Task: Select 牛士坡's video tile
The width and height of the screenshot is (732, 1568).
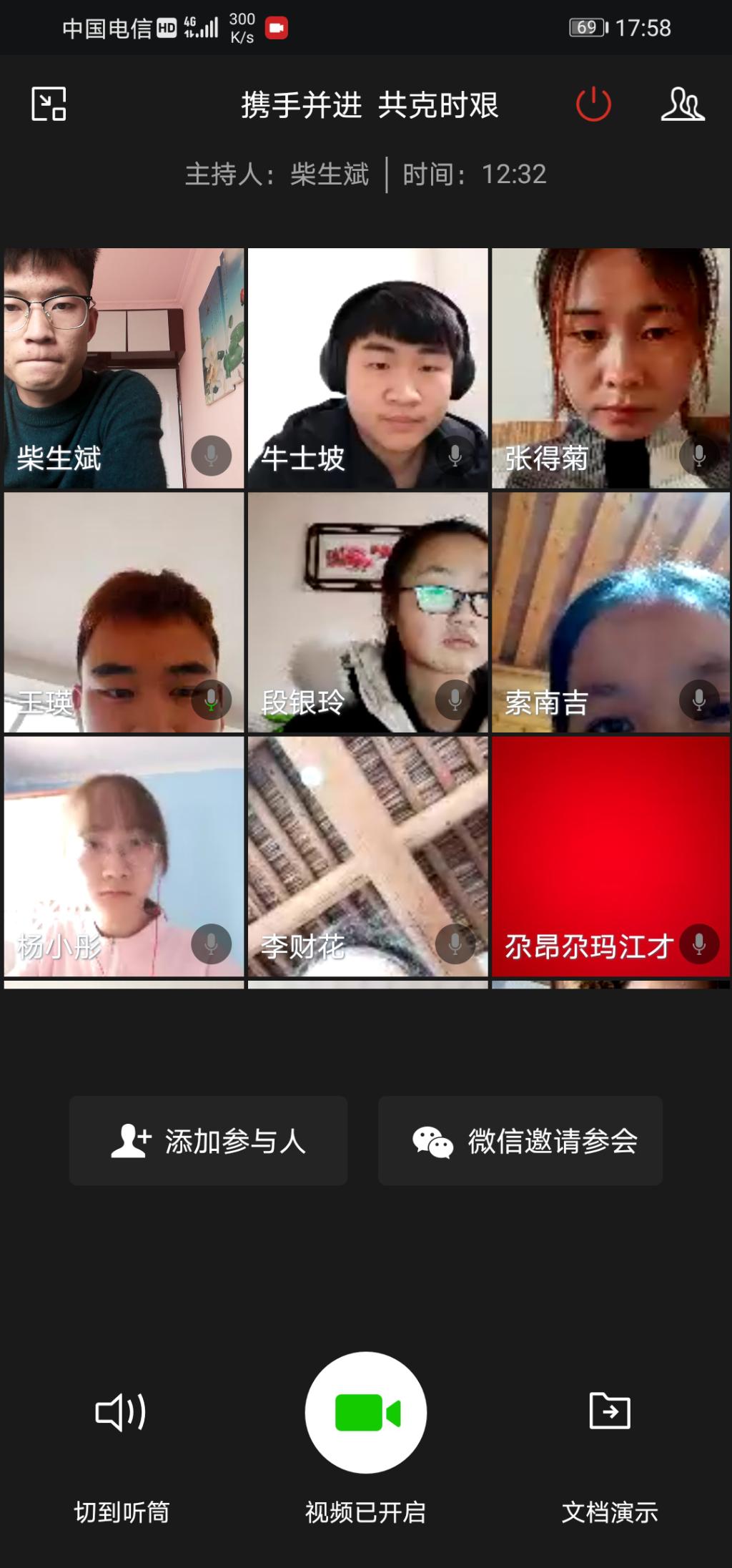Action: point(367,368)
